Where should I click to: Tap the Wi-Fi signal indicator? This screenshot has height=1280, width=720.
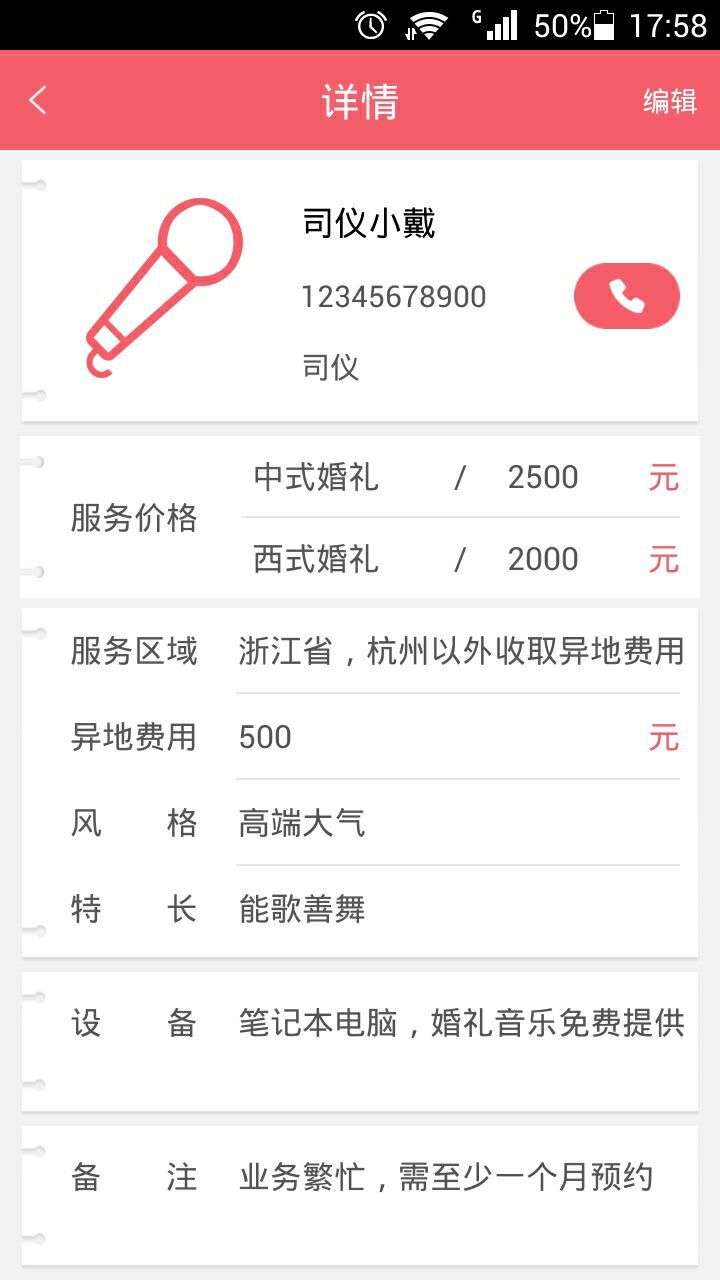coord(428,22)
